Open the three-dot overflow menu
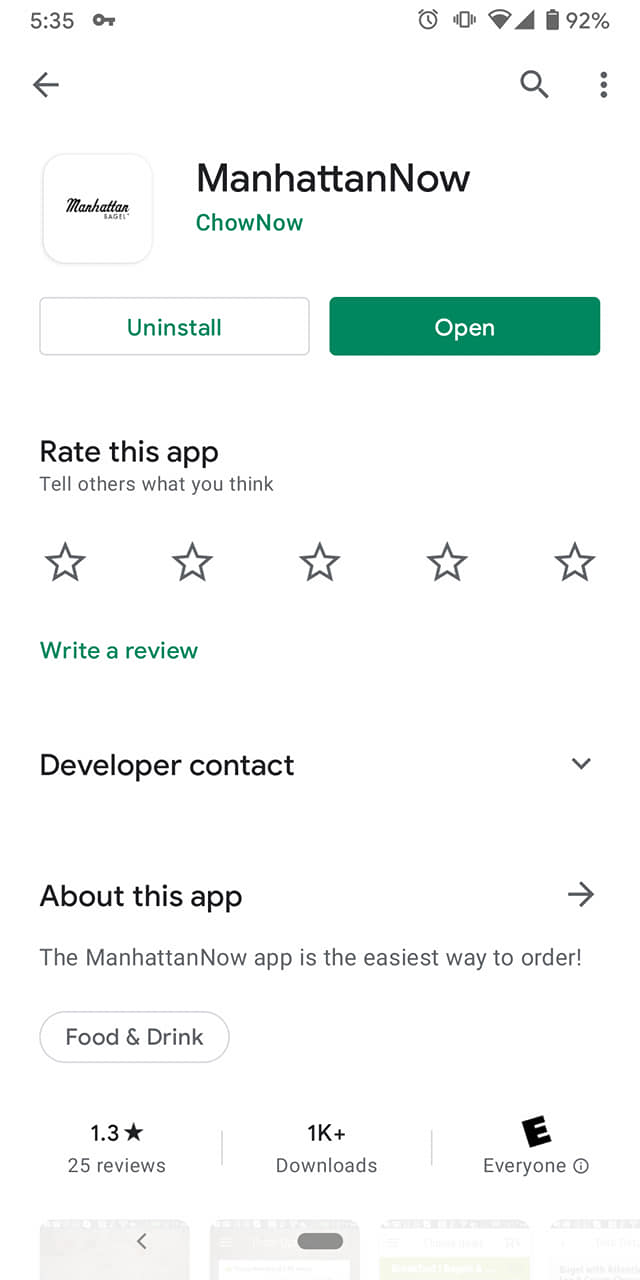The height and width of the screenshot is (1280, 640). pos(603,85)
